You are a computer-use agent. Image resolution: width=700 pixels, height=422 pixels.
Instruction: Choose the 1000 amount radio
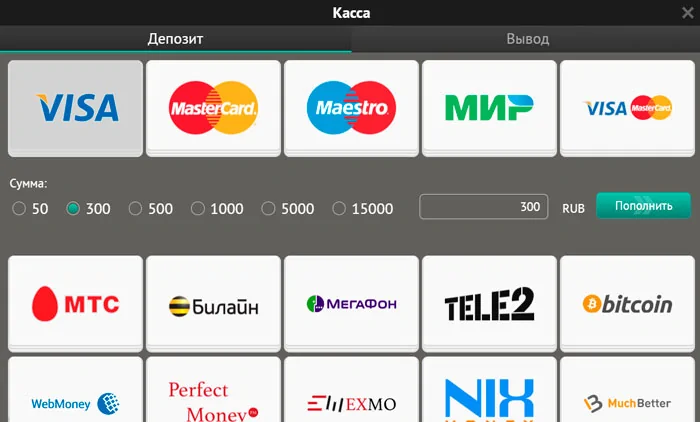point(198,209)
